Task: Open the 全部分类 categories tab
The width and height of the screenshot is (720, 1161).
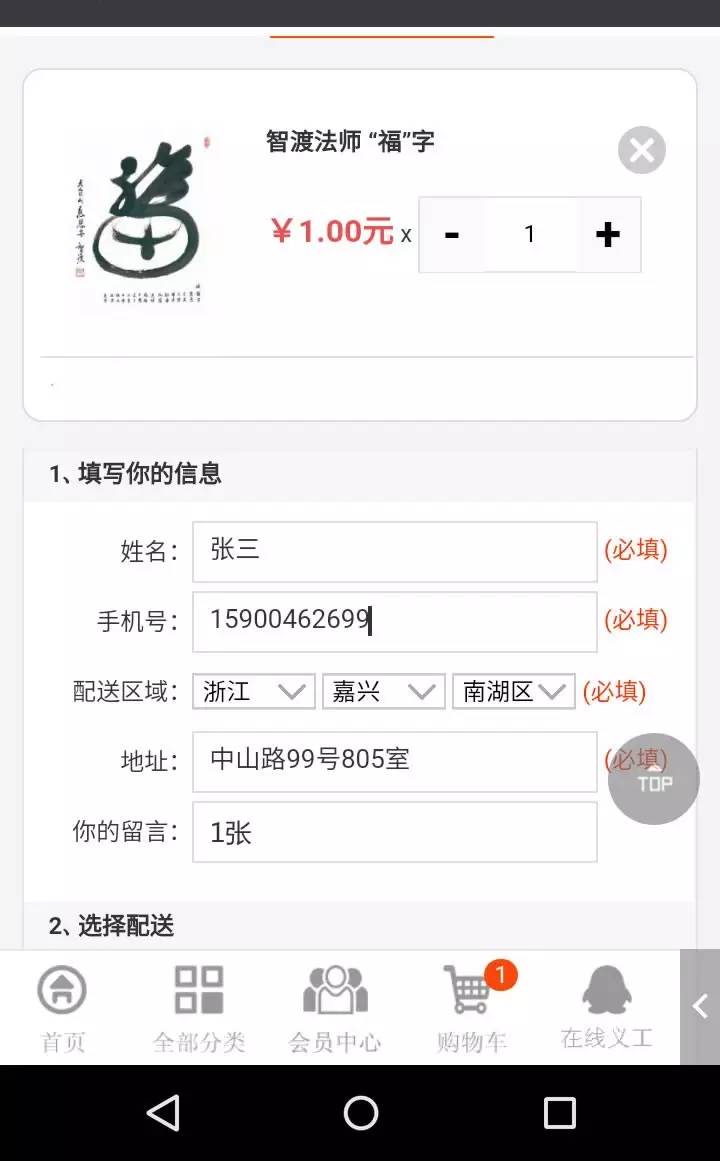Action: tap(198, 1007)
